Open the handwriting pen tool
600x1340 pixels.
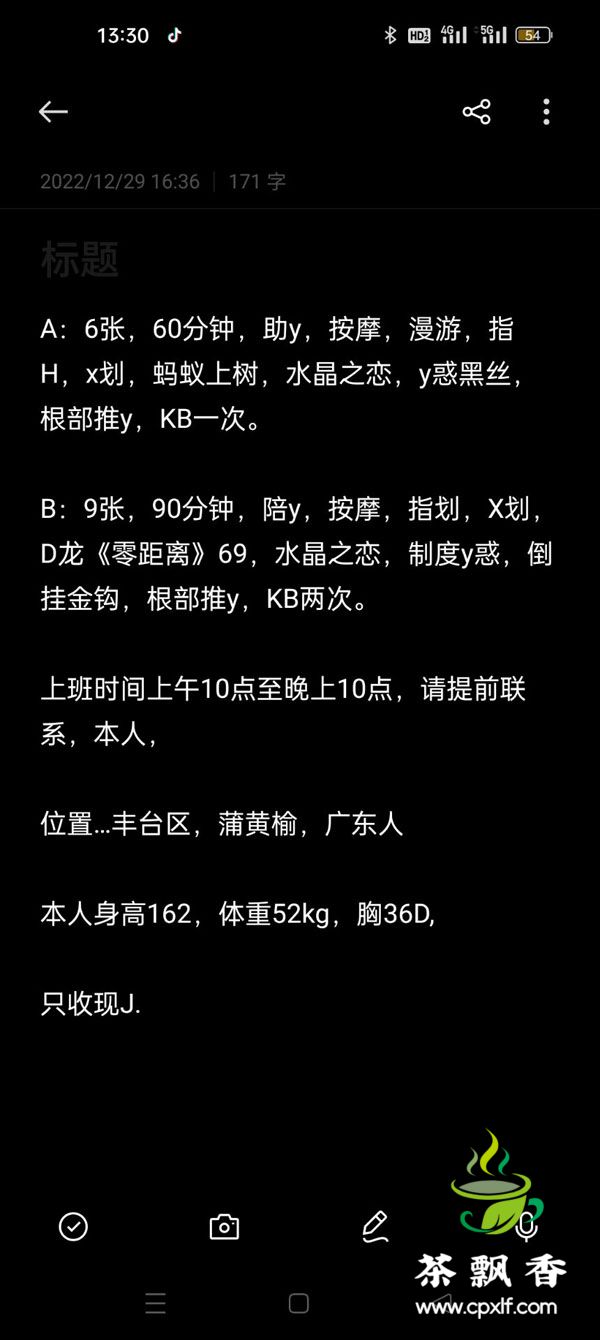pyautogui.click(x=375, y=1226)
